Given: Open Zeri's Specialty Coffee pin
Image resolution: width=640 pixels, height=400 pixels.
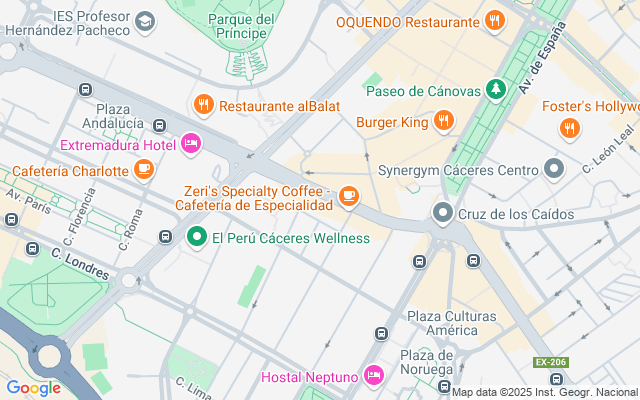Looking at the screenshot, I should pyautogui.click(x=349, y=195).
